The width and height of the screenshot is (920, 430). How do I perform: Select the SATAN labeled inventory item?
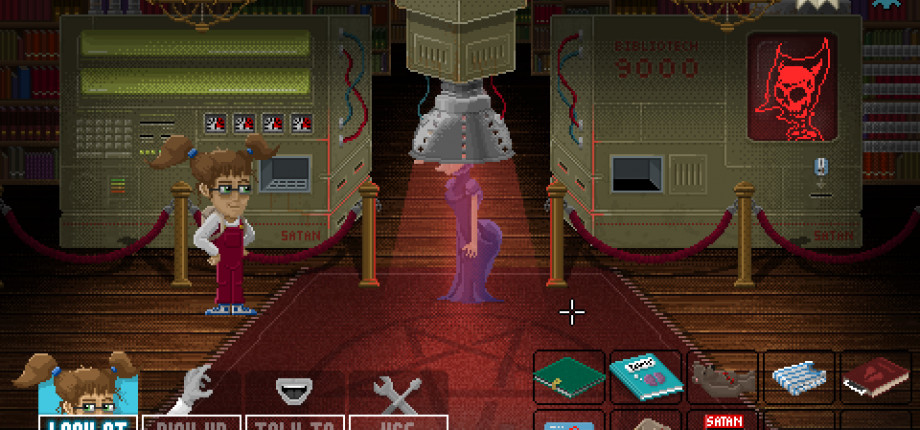tap(722, 420)
